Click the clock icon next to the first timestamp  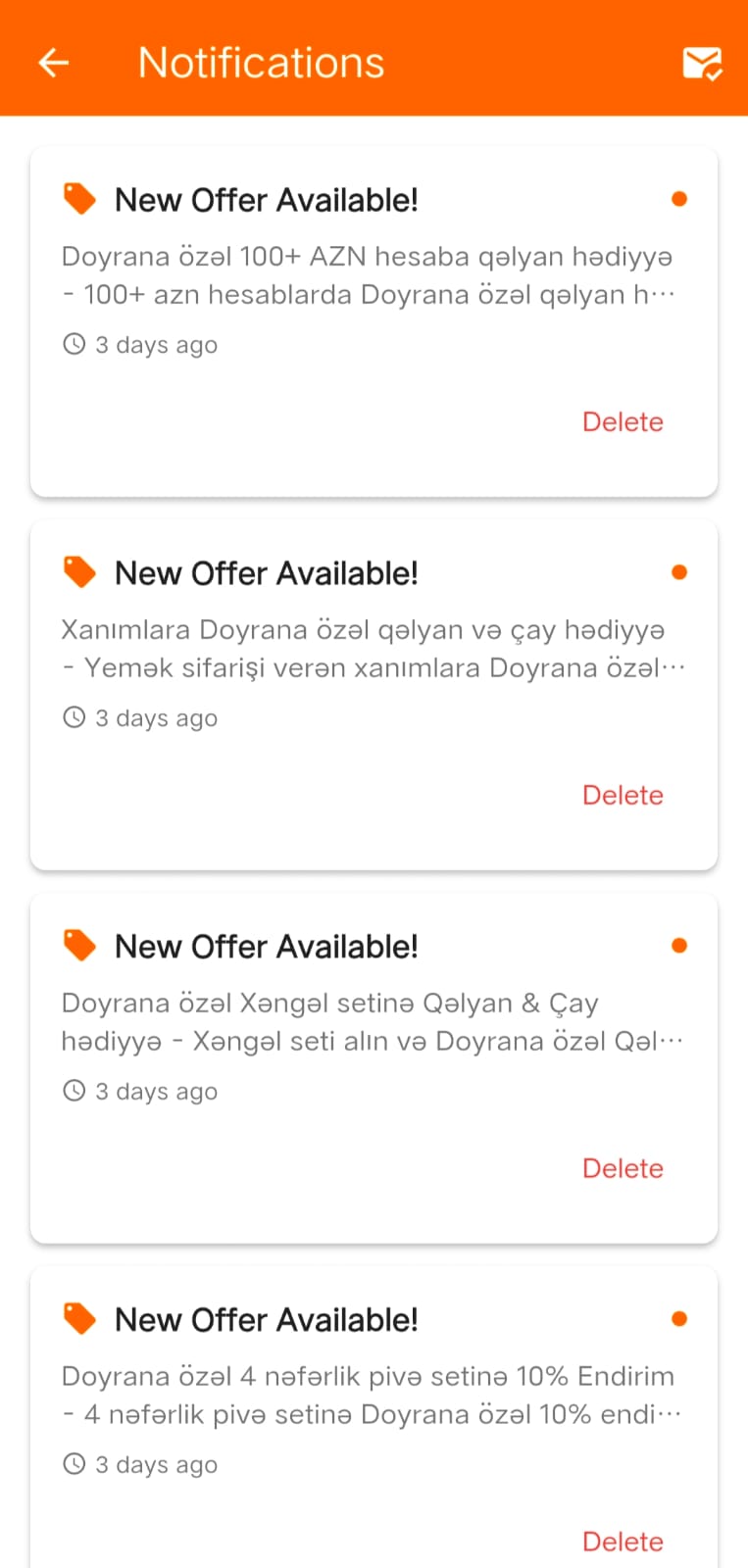tap(74, 344)
